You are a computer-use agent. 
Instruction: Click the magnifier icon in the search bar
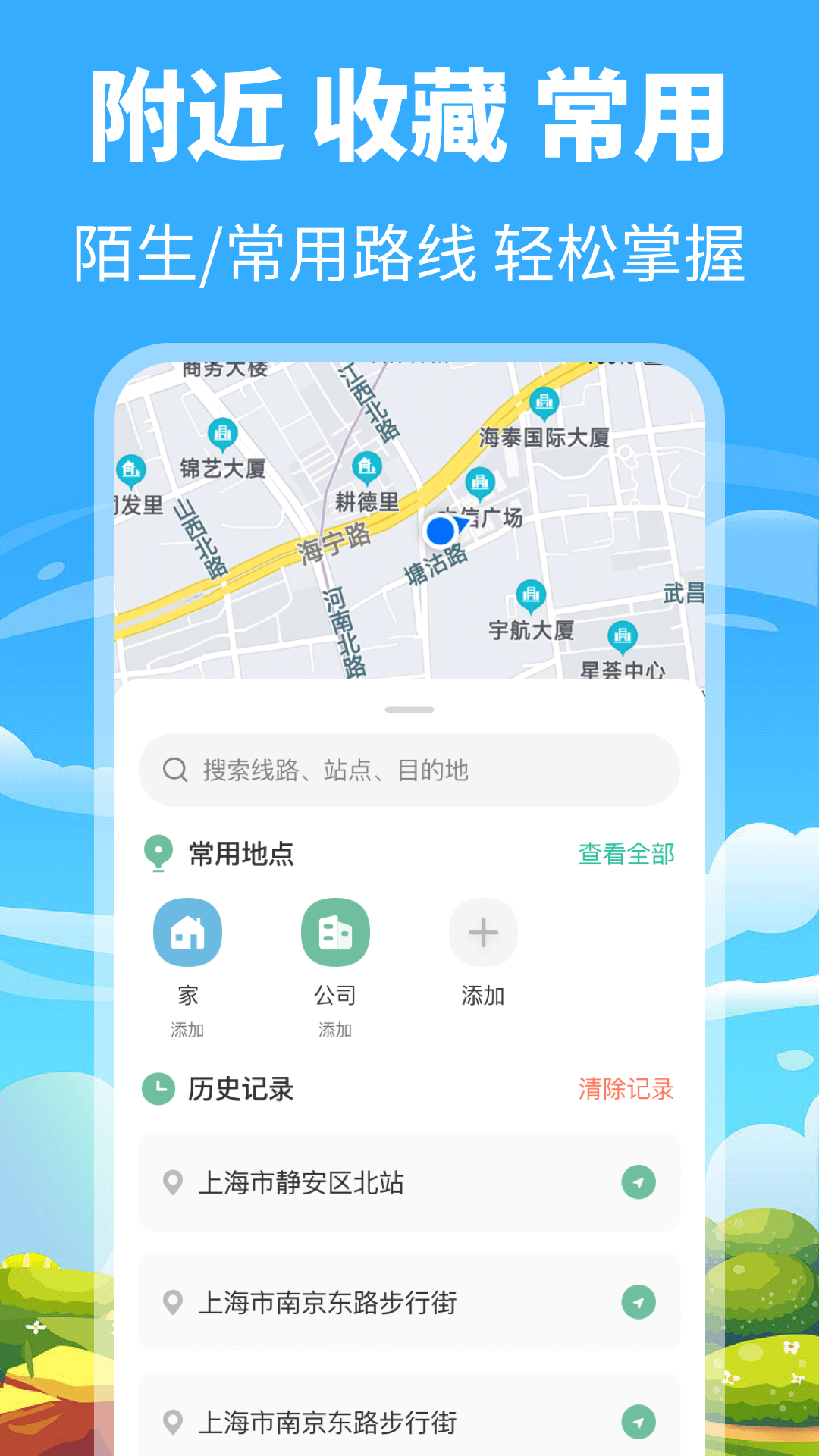click(175, 769)
